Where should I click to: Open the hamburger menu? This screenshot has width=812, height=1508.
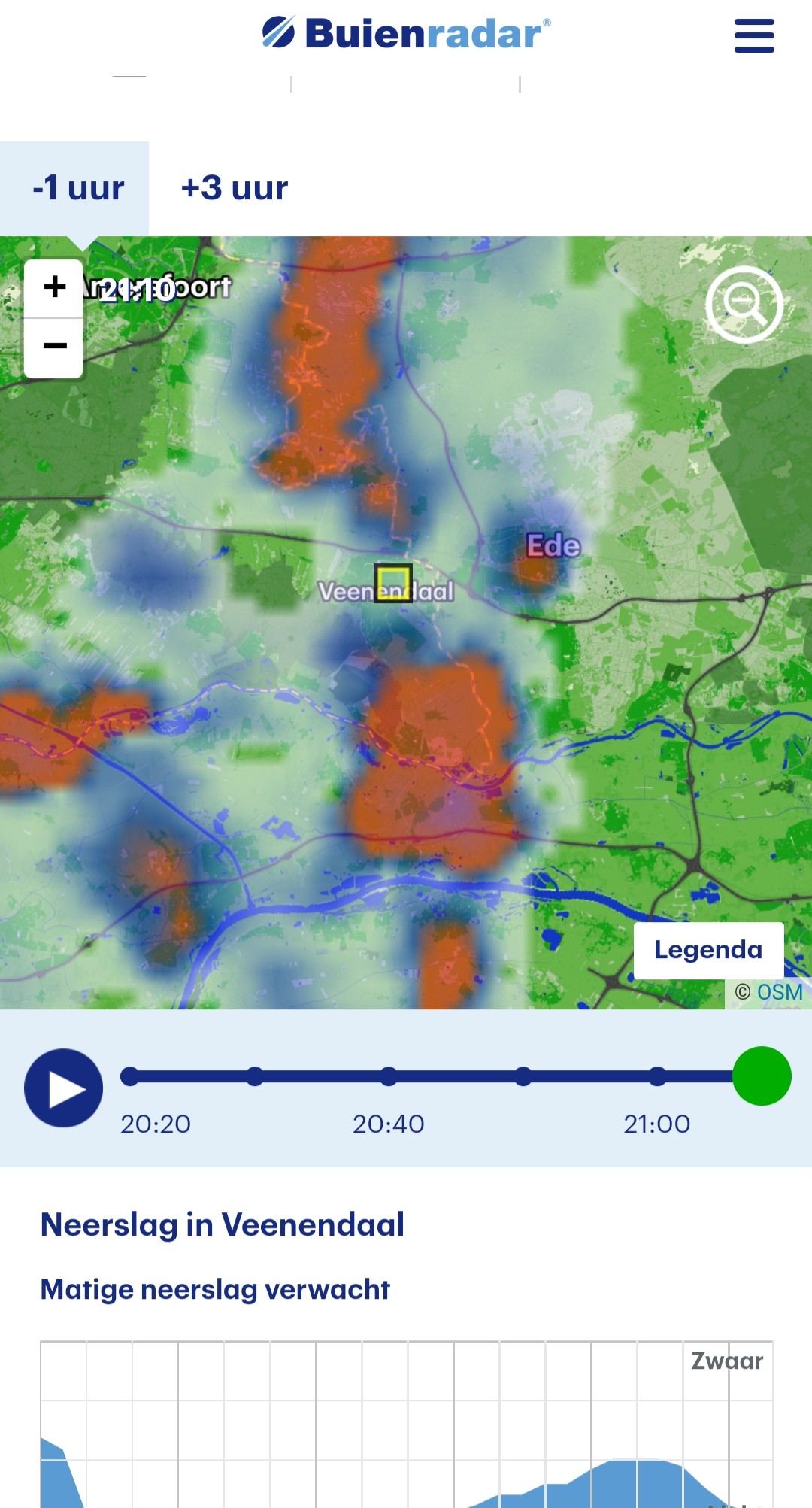pyautogui.click(x=754, y=35)
